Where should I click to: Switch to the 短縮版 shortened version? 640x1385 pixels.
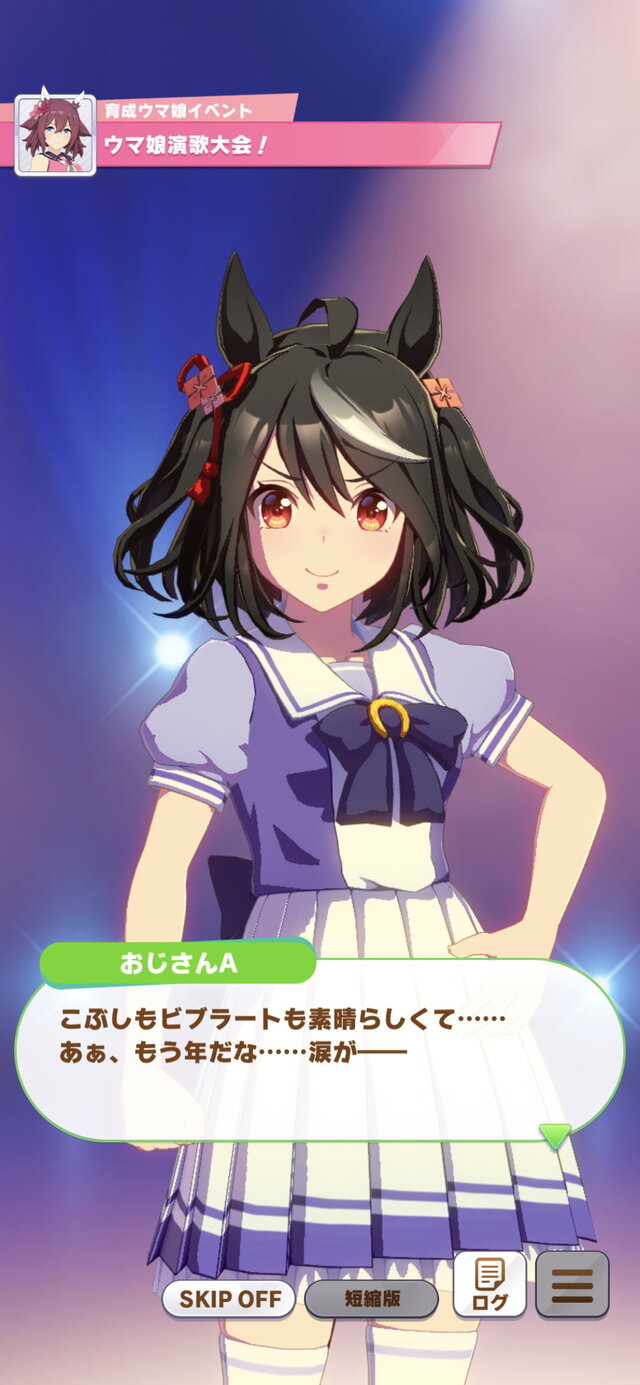point(371,1299)
